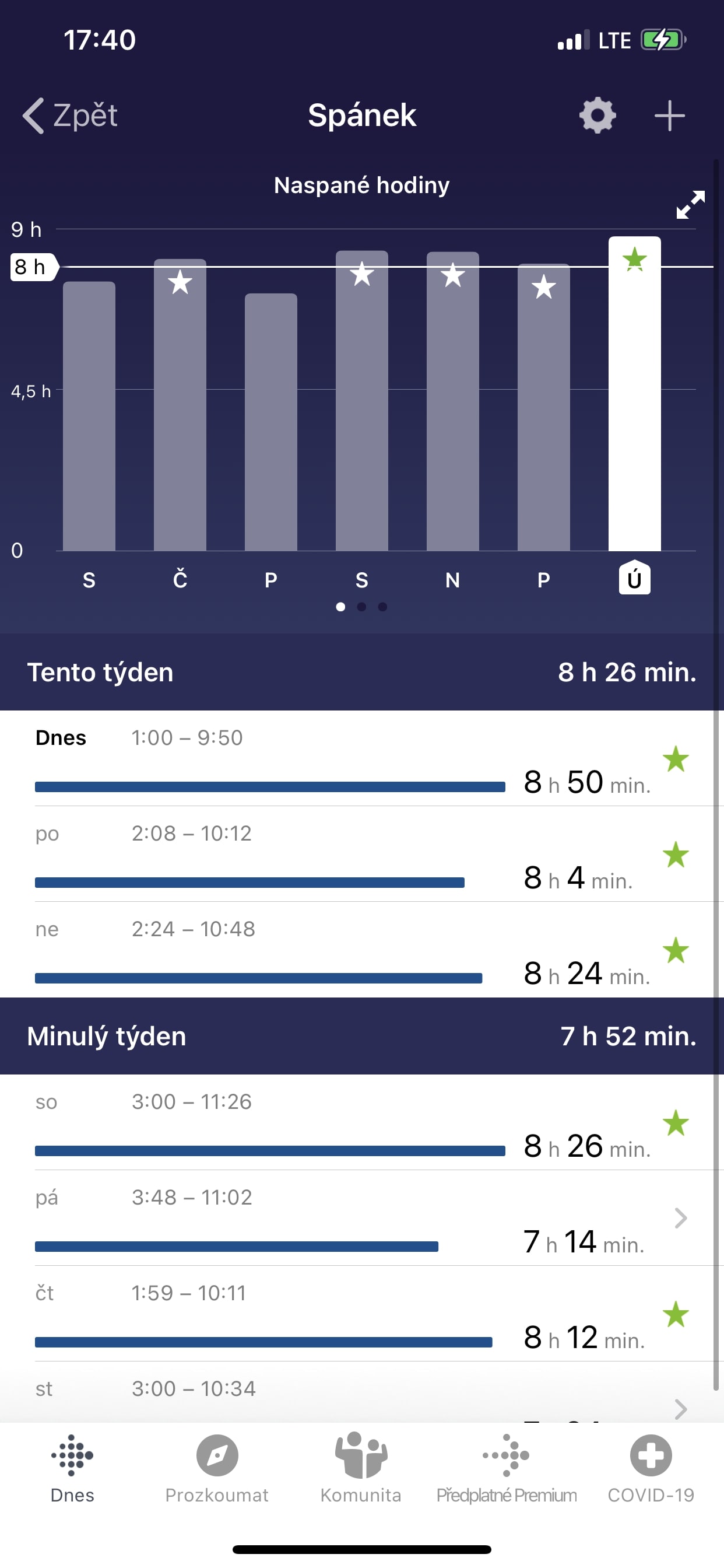
Task: Switch to the Komunita tab
Action: (x=361, y=1468)
